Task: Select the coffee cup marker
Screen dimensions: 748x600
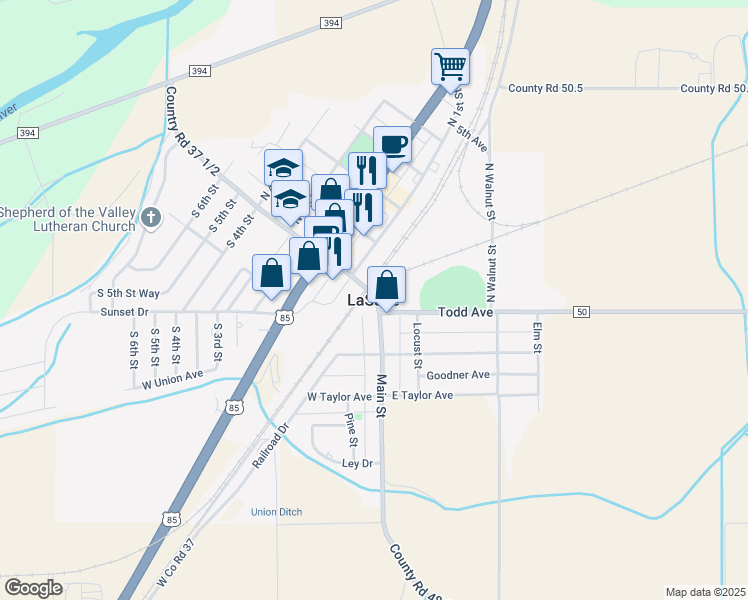Action: (392, 144)
